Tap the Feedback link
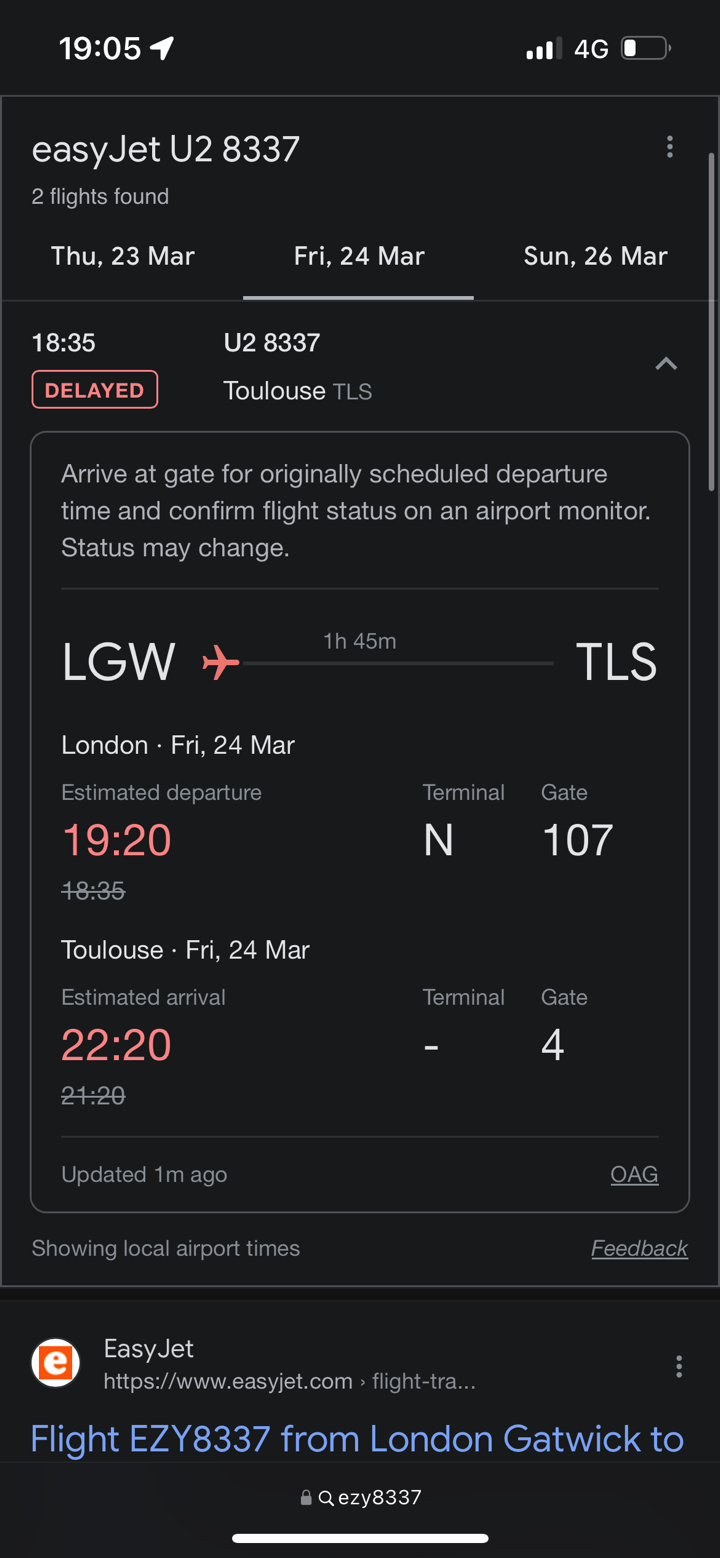 639,1248
